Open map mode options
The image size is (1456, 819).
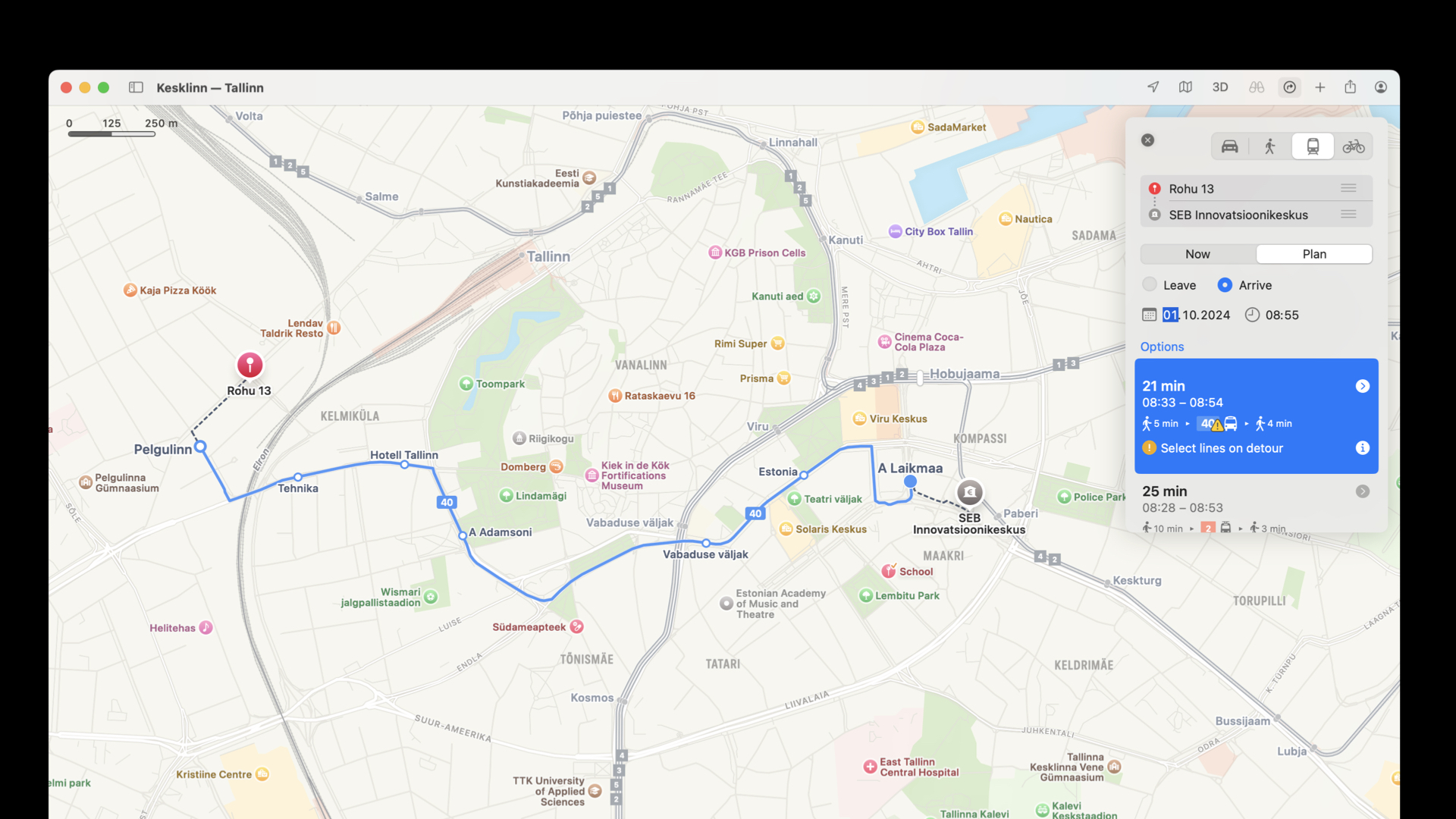coord(1185,87)
